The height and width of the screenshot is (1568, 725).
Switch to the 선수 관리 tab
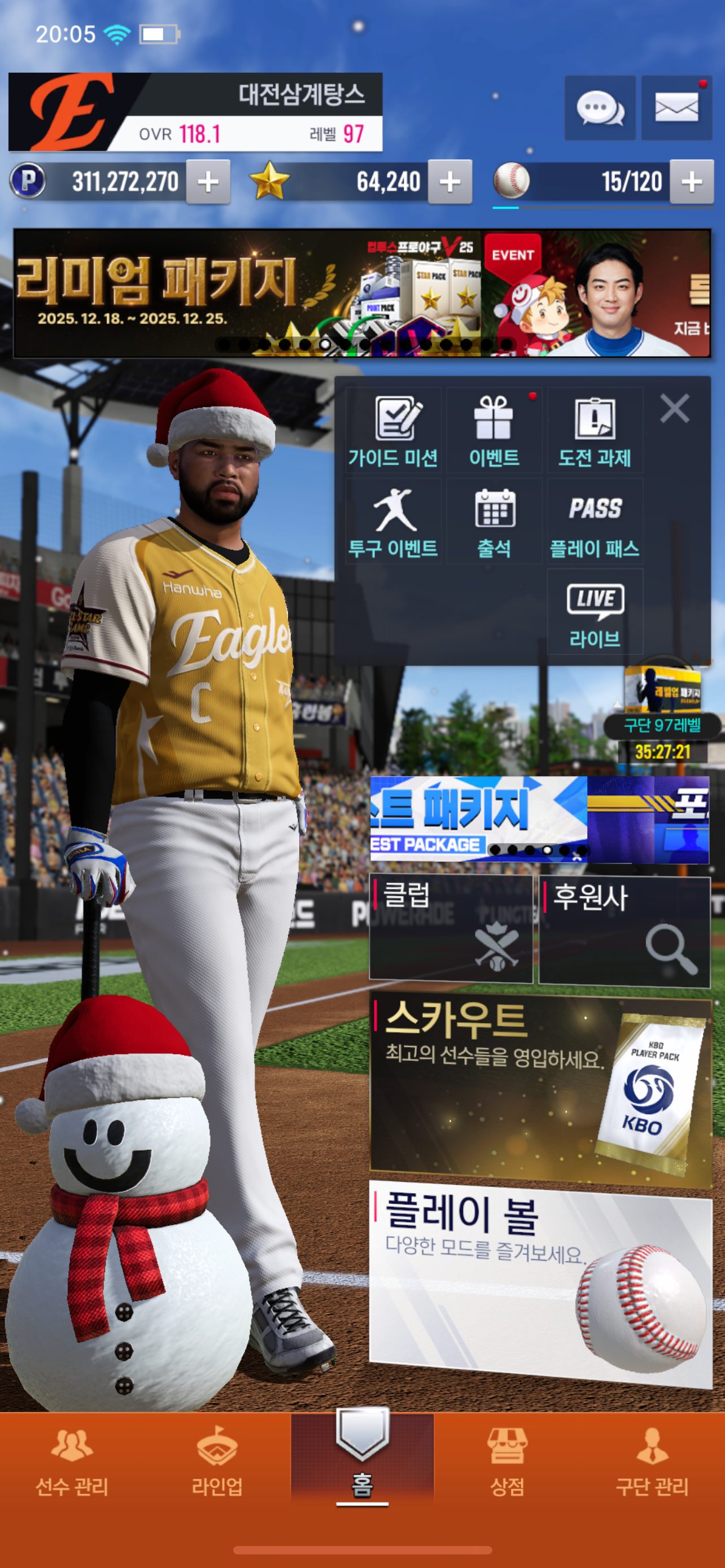click(72, 1466)
